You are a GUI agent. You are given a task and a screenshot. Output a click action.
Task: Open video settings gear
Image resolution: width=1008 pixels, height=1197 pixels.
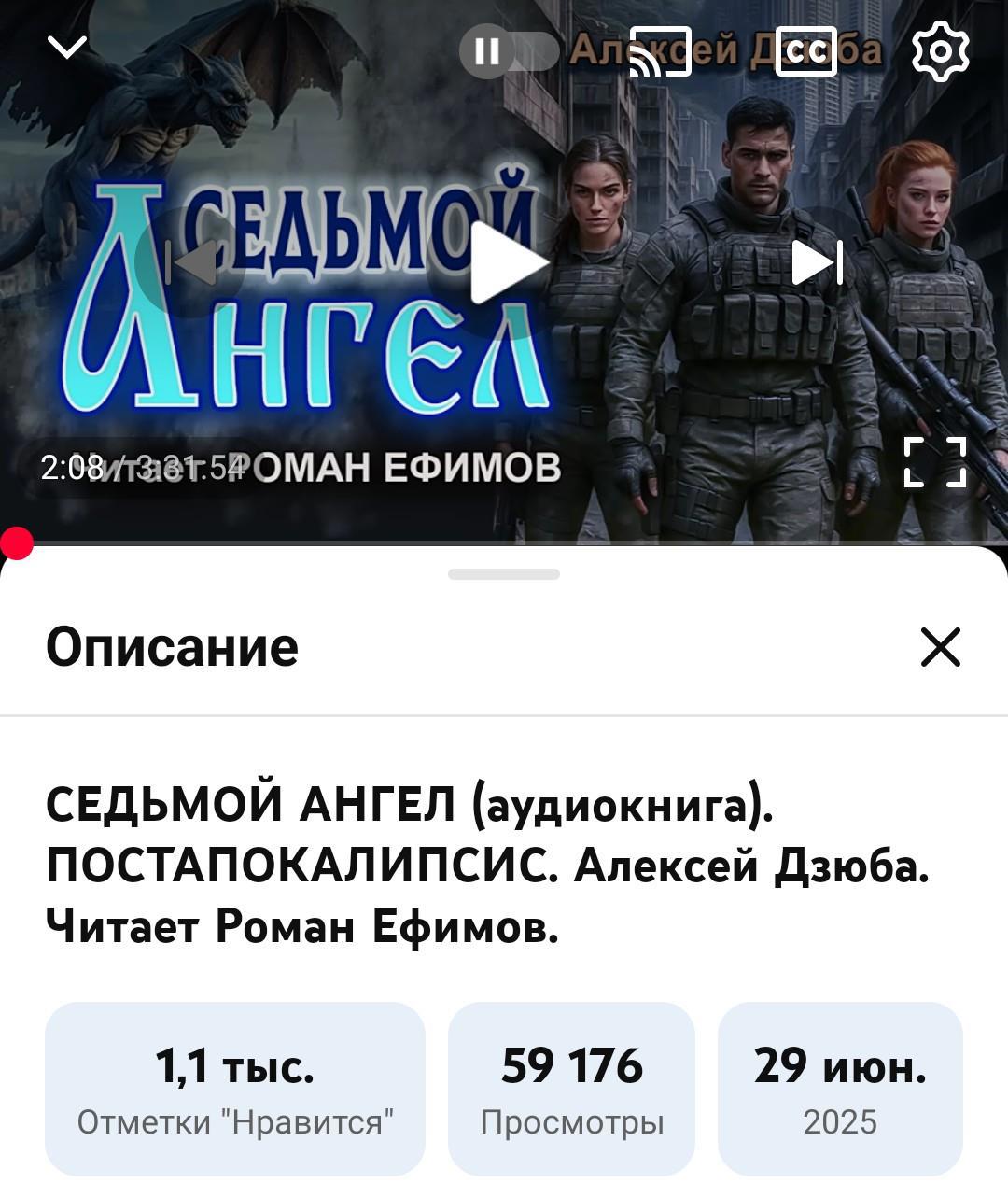pyautogui.click(x=940, y=51)
